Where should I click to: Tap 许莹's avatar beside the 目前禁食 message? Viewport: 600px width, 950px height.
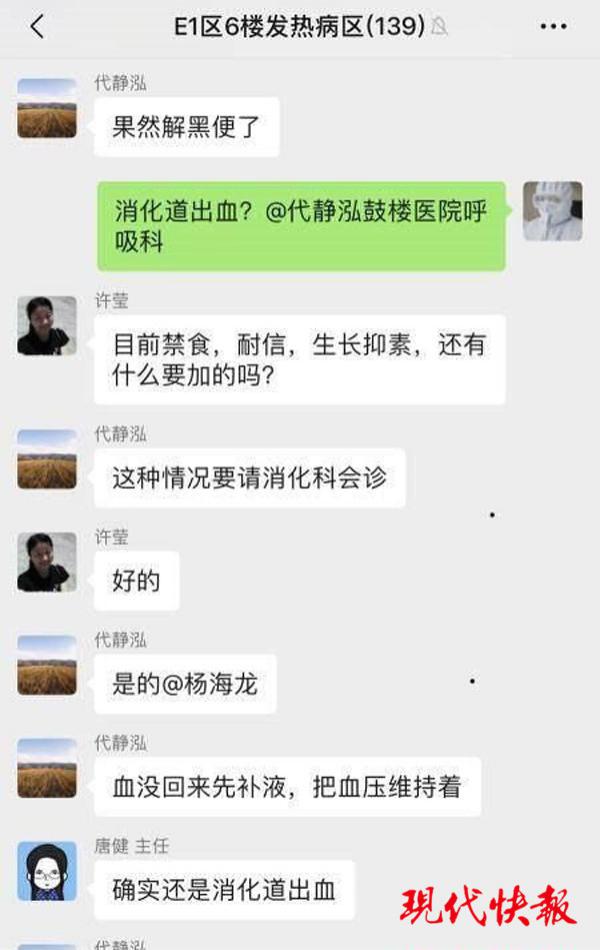click(47, 326)
